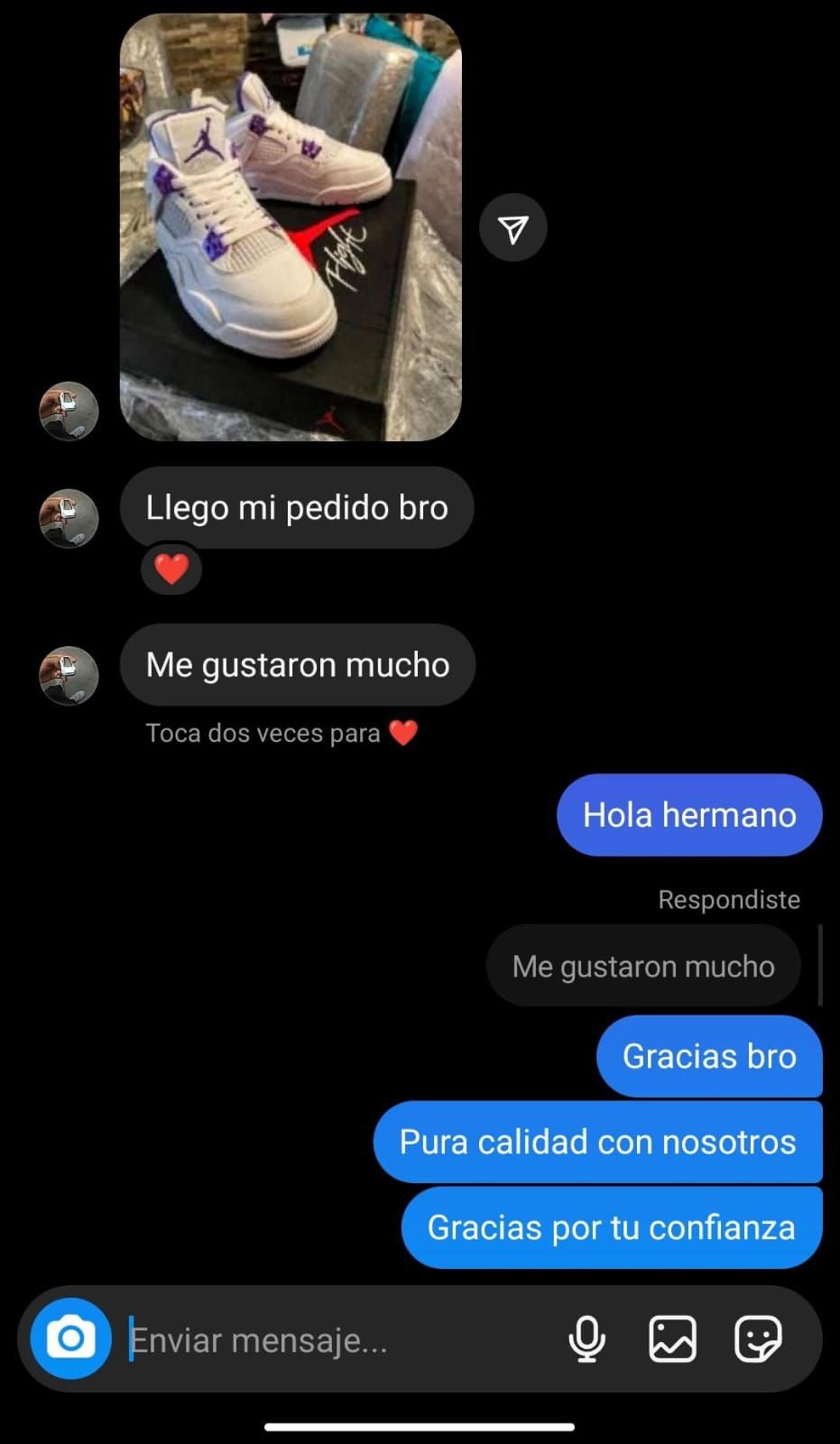Screen dimensions: 840x1444
Task: Open the sender's avatar beside "Llego mi pedido bro"
Action: tap(69, 518)
